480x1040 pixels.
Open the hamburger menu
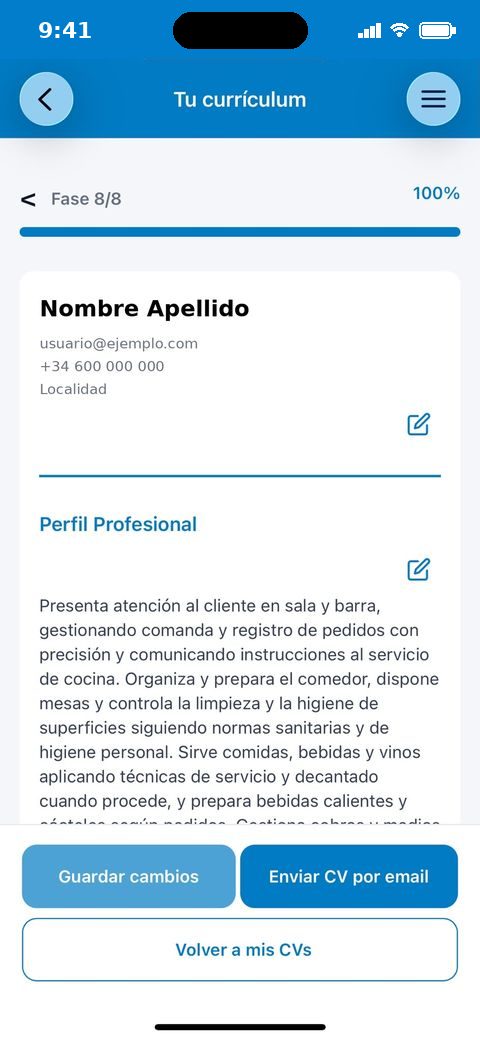(433, 99)
